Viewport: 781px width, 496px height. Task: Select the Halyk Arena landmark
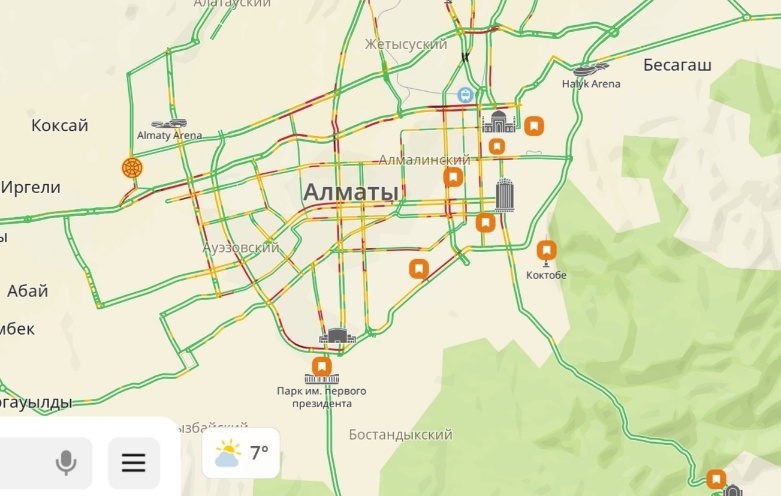(x=591, y=70)
